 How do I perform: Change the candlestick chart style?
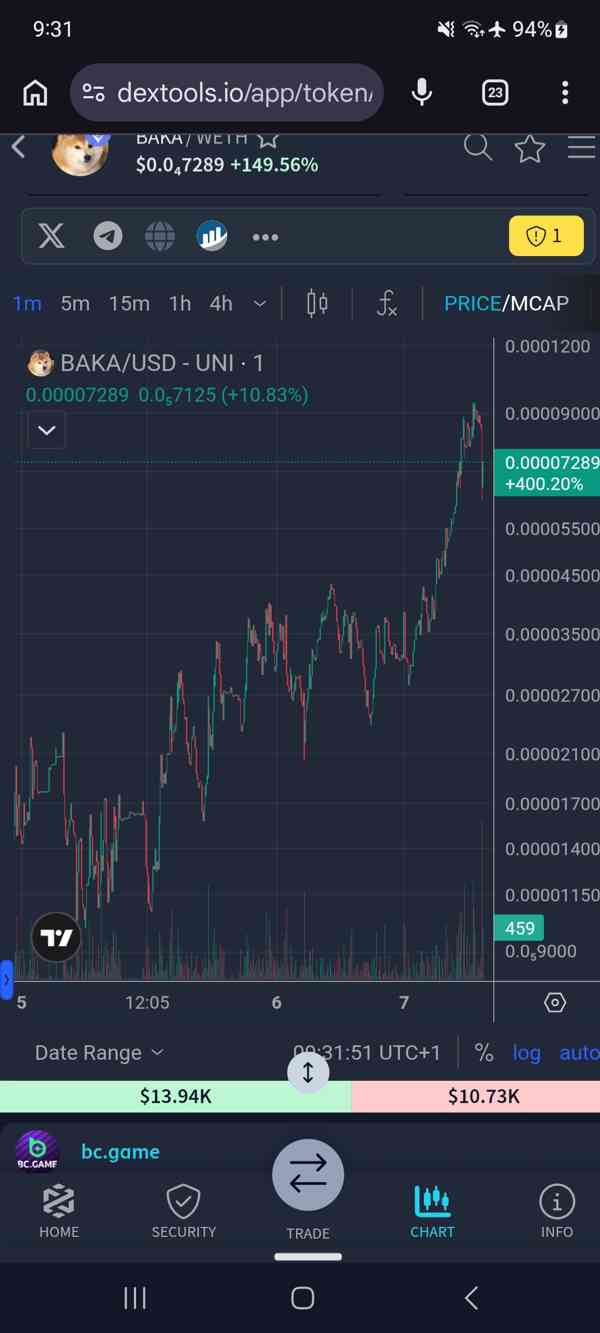click(317, 303)
